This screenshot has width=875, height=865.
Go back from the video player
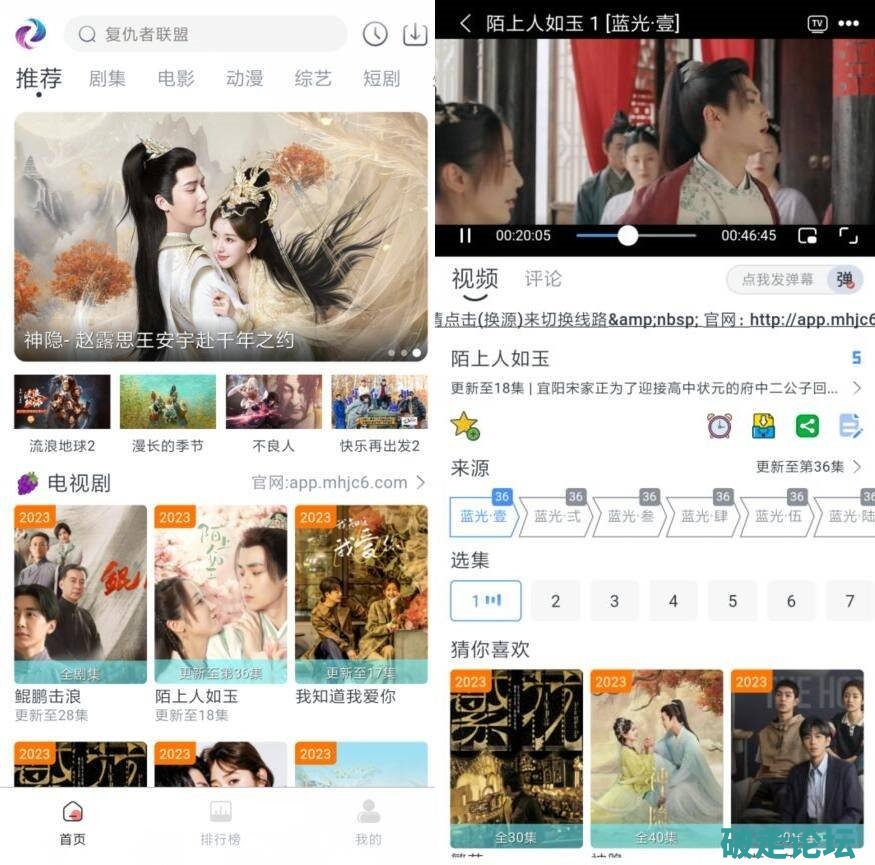(x=465, y=22)
